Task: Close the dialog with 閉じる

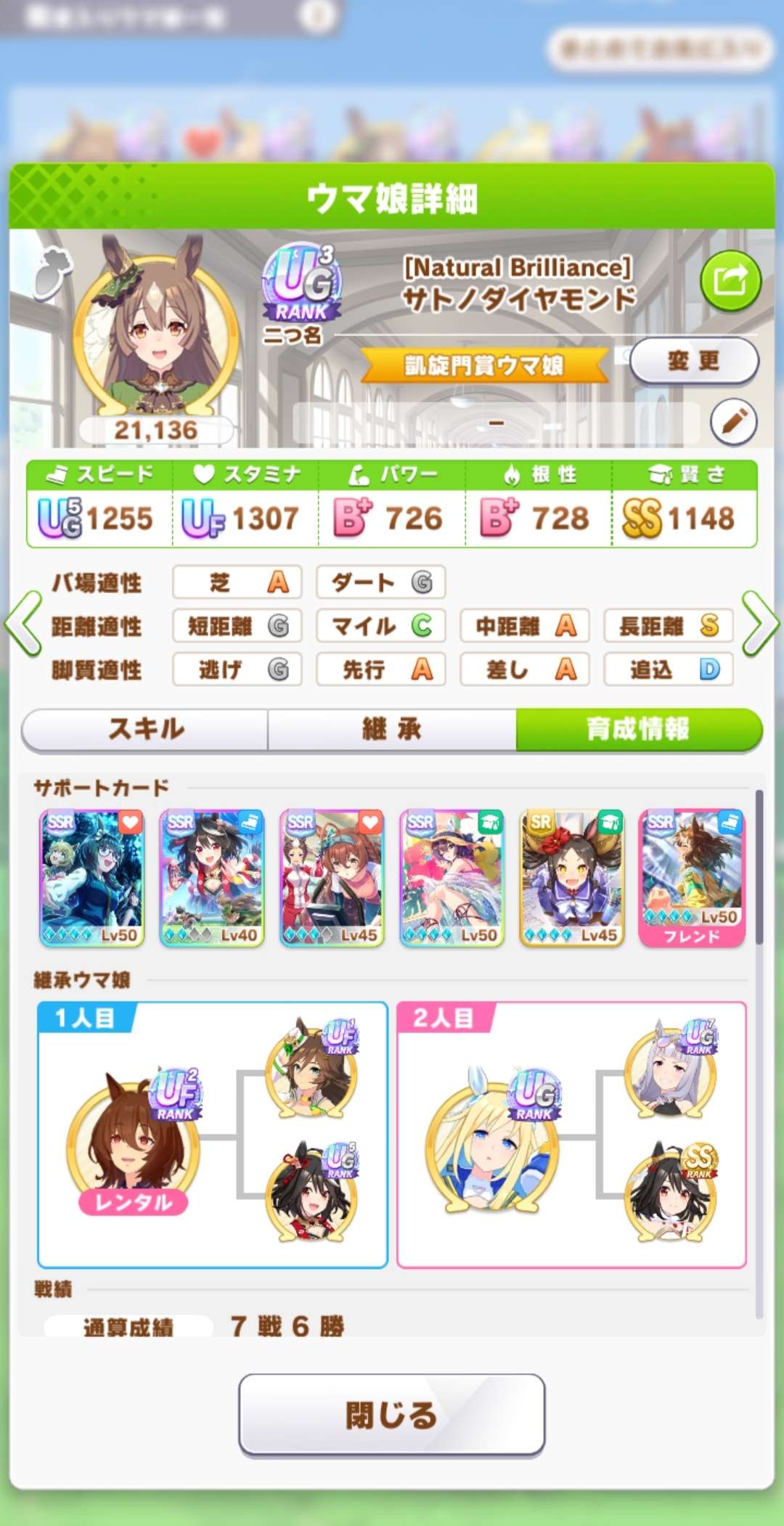Action: (x=391, y=1415)
